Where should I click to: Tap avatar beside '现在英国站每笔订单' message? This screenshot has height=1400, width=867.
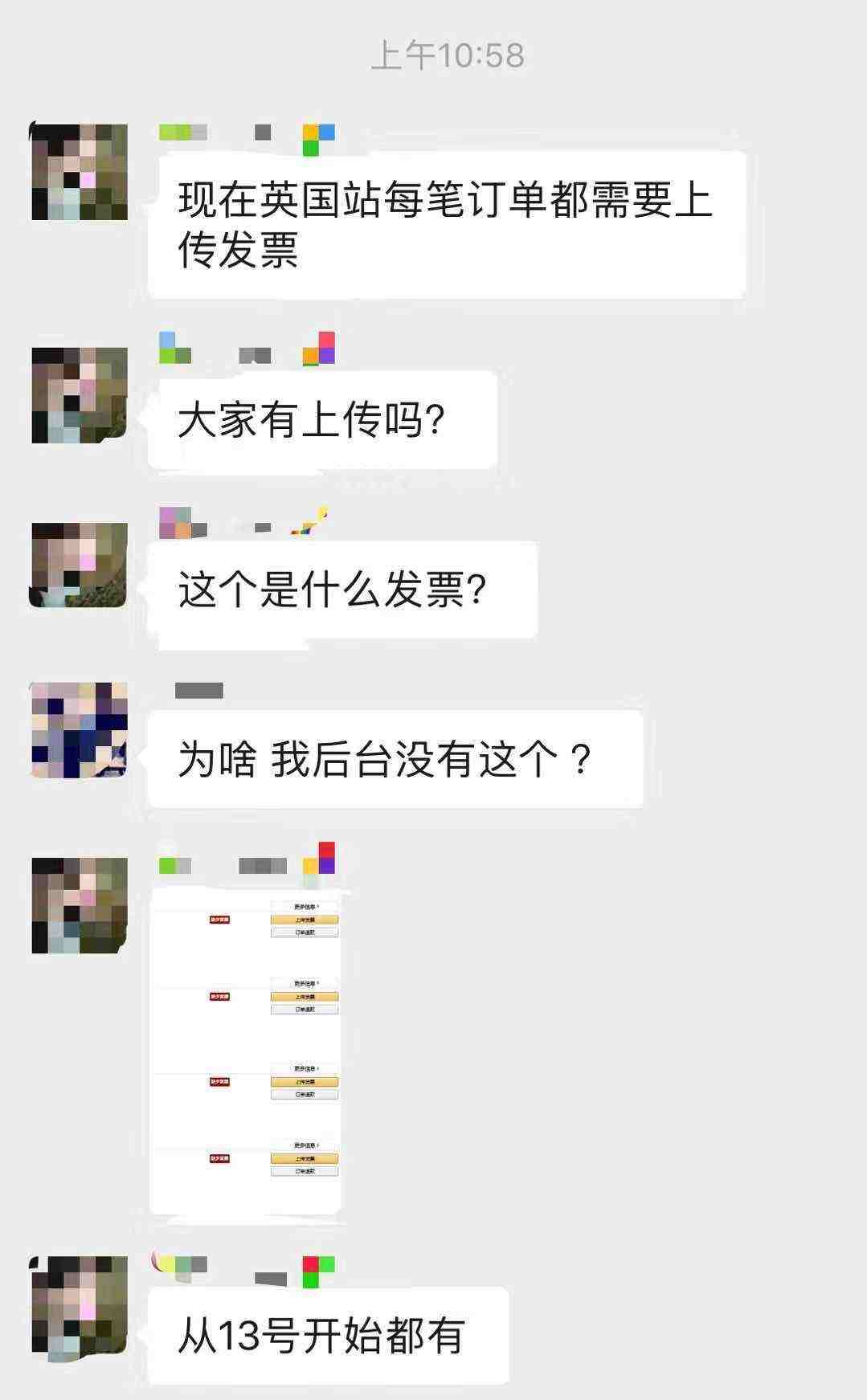[79, 172]
